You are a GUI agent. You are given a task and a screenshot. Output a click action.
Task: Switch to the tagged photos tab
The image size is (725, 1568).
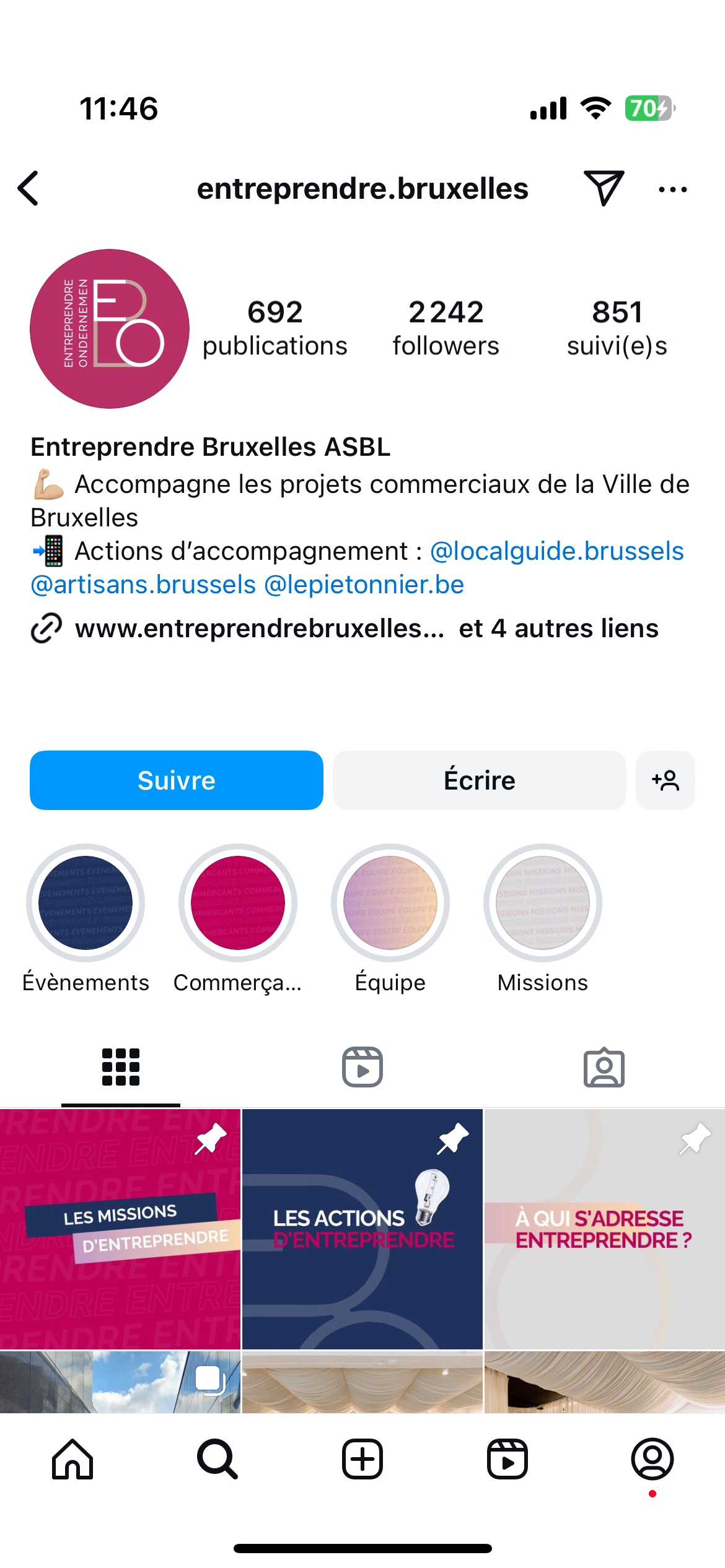coord(604,1067)
